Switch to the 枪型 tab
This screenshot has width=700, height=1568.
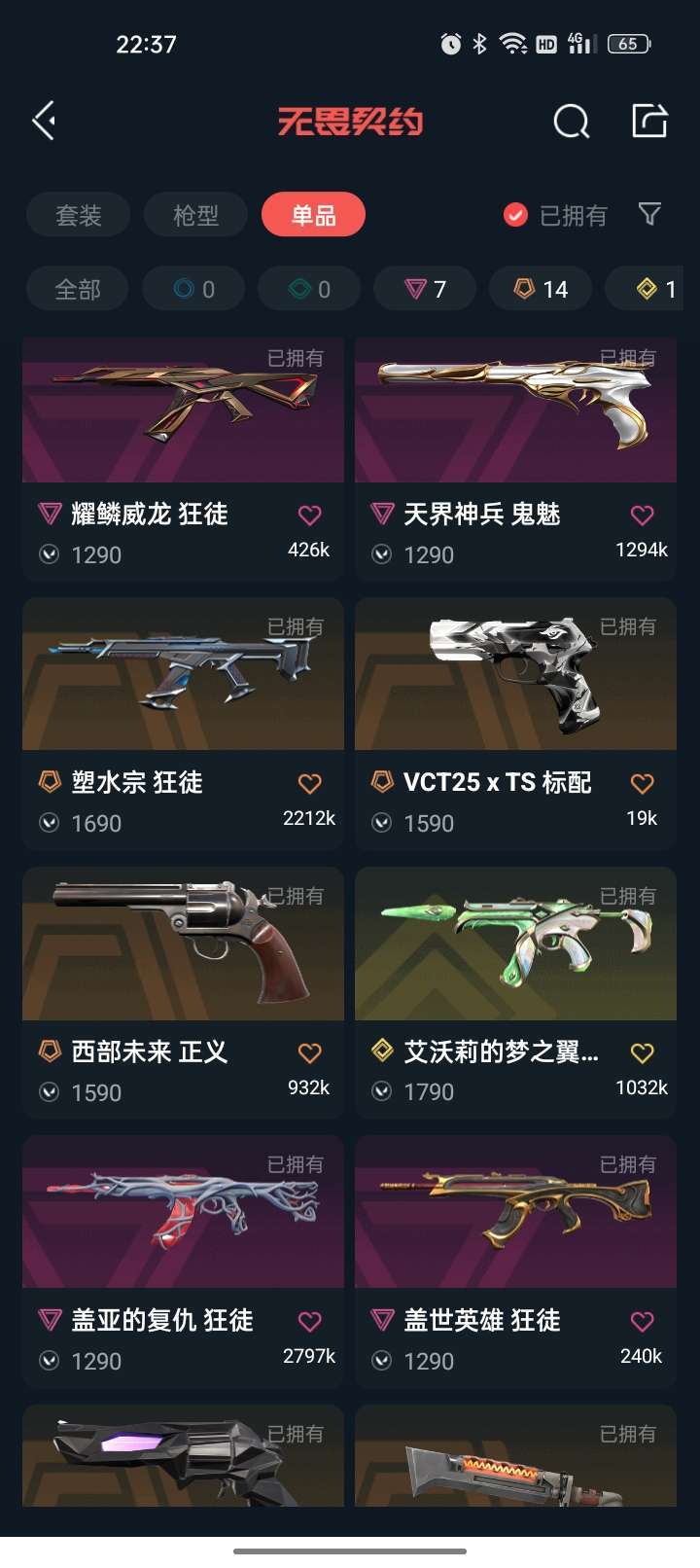(194, 215)
